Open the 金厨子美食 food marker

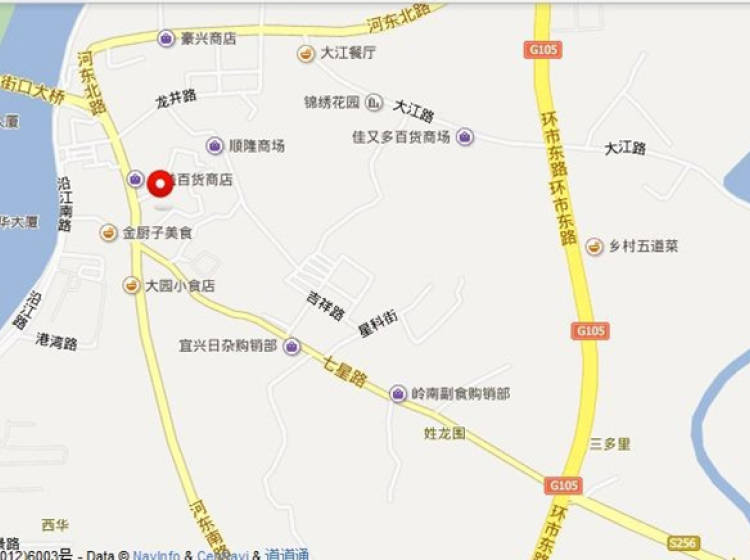(x=108, y=233)
